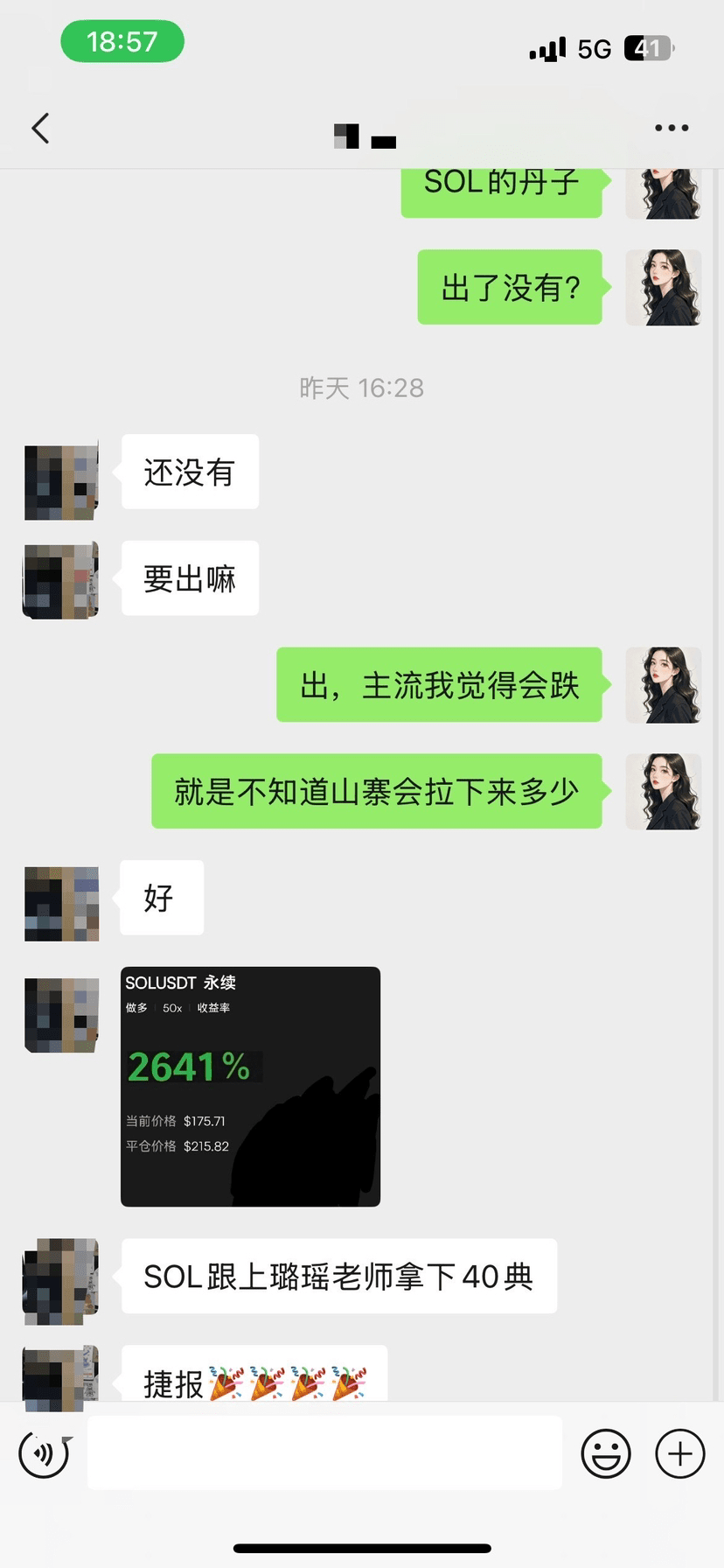View the SOLUSDT 2641% screenshot image
The width and height of the screenshot is (724, 1568).
click(x=250, y=1086)
